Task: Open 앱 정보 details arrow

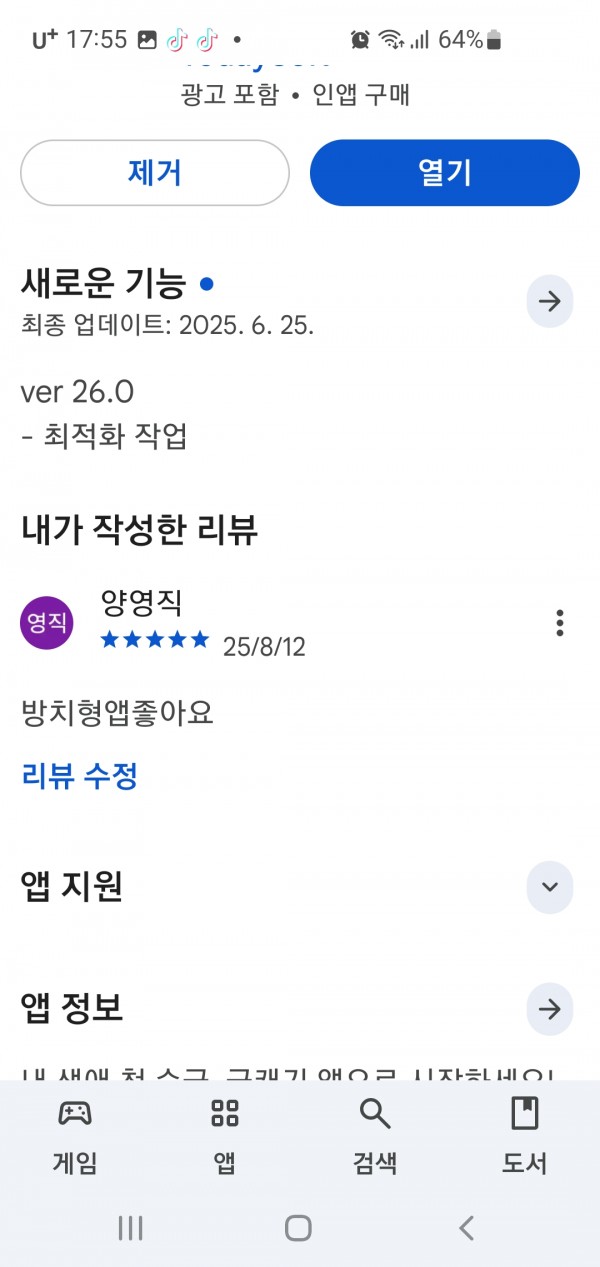Action: pos(550,1009)
